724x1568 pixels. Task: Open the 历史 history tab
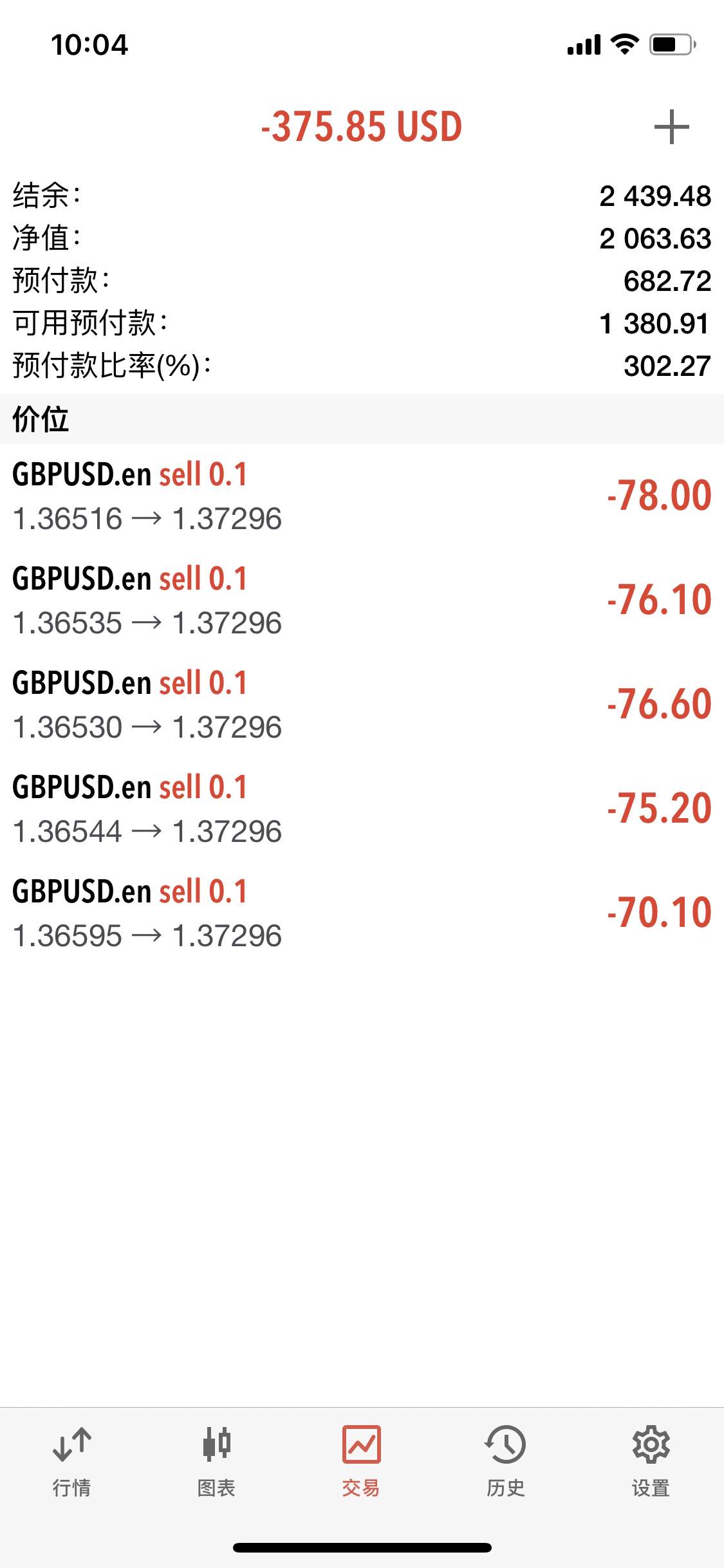pos(506,1461)
